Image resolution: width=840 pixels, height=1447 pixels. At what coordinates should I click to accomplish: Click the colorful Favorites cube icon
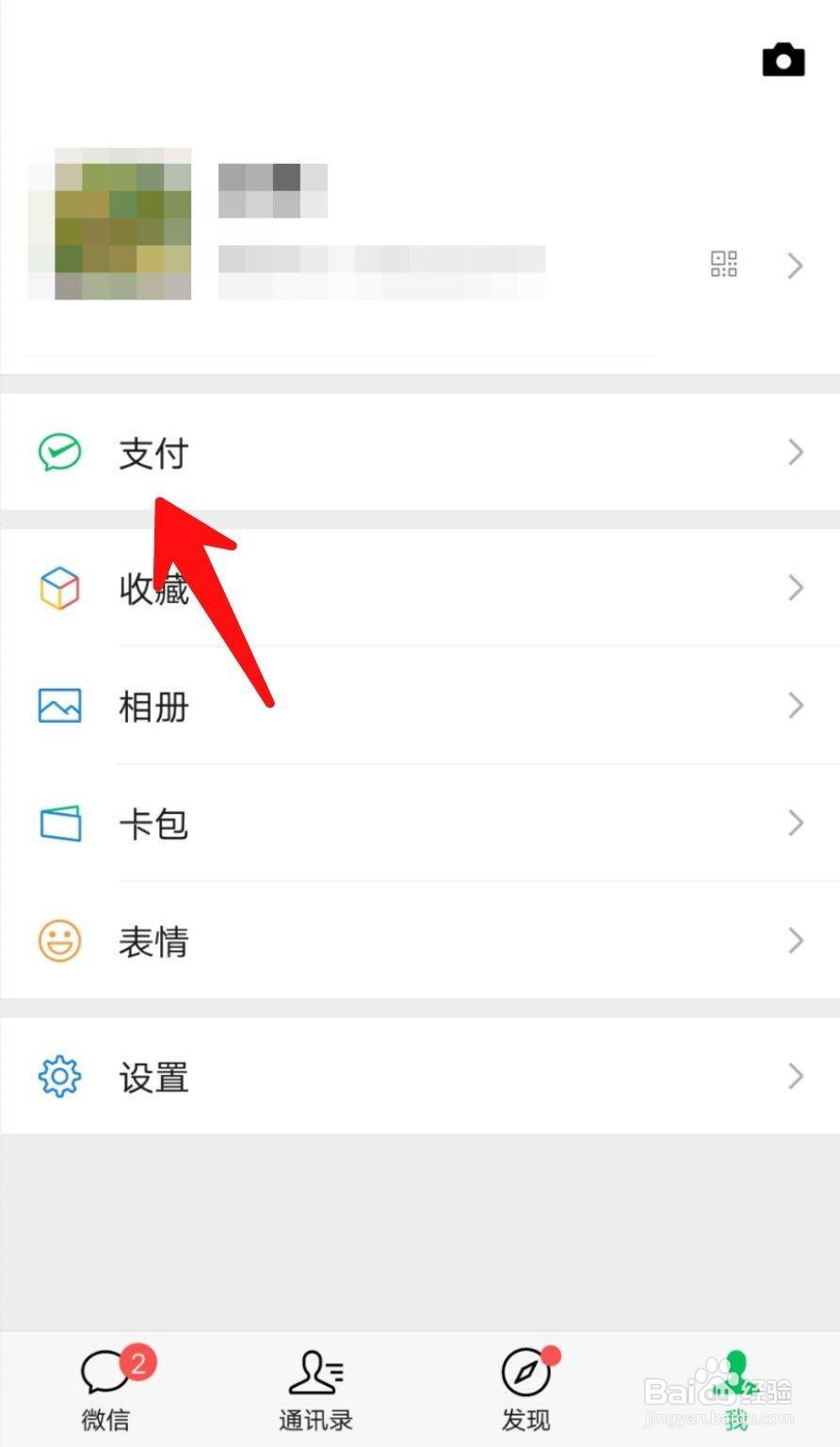coord(59,589)
